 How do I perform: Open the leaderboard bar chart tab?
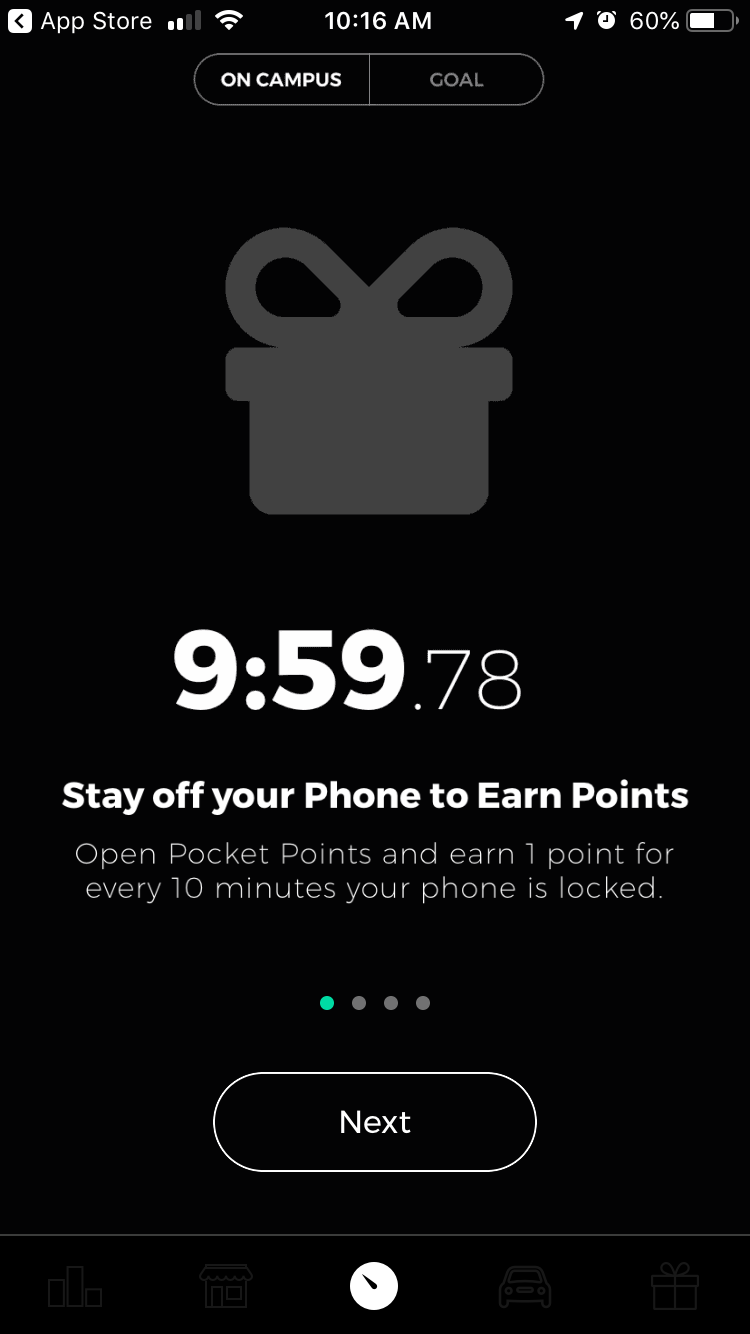click(x=75, y=1286)
